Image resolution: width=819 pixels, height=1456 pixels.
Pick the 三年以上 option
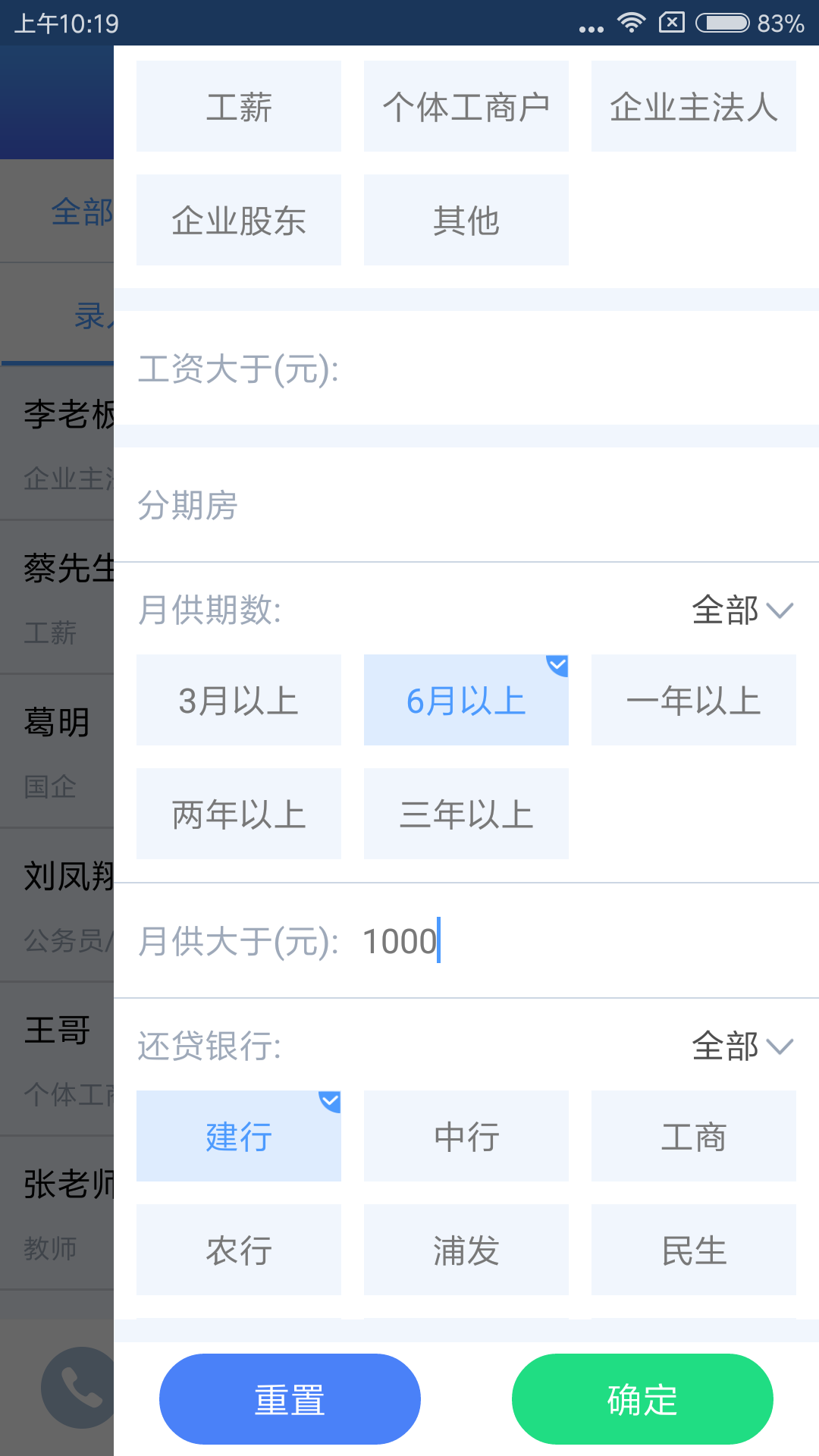[466, 814]
